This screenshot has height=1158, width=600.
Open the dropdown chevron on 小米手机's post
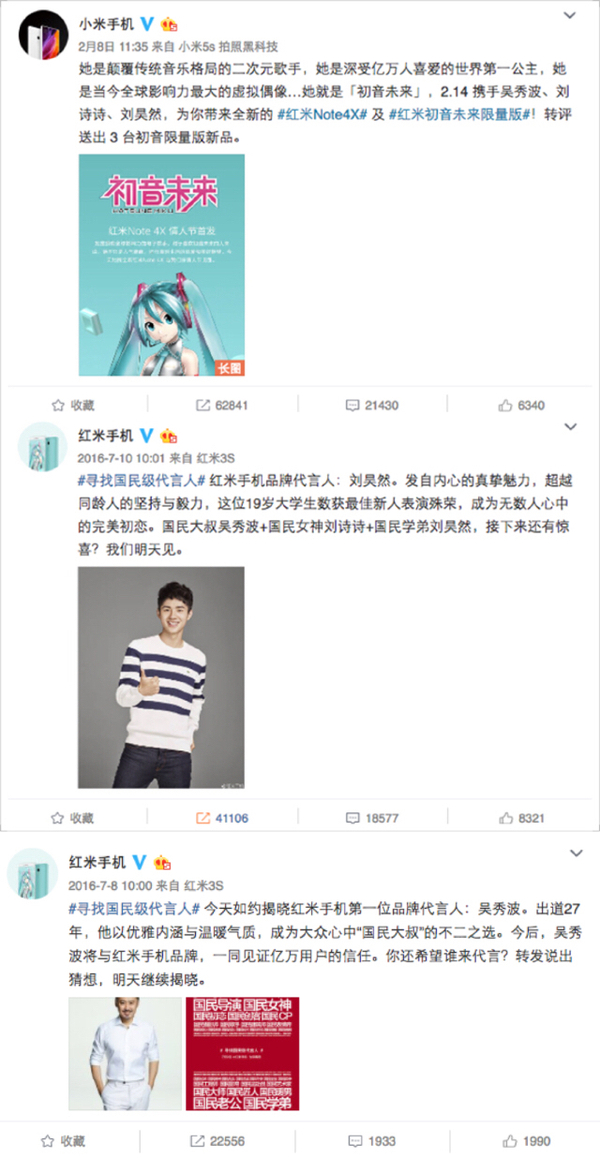point(571,16)
